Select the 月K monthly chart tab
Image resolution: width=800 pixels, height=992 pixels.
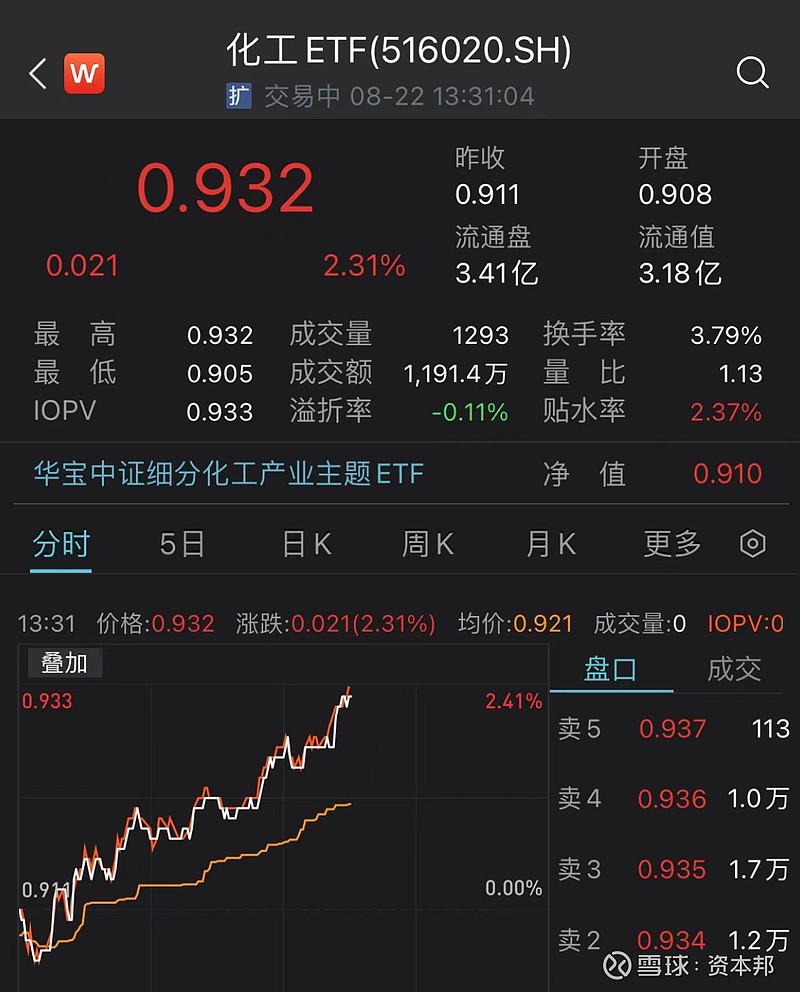click(548, 543)
